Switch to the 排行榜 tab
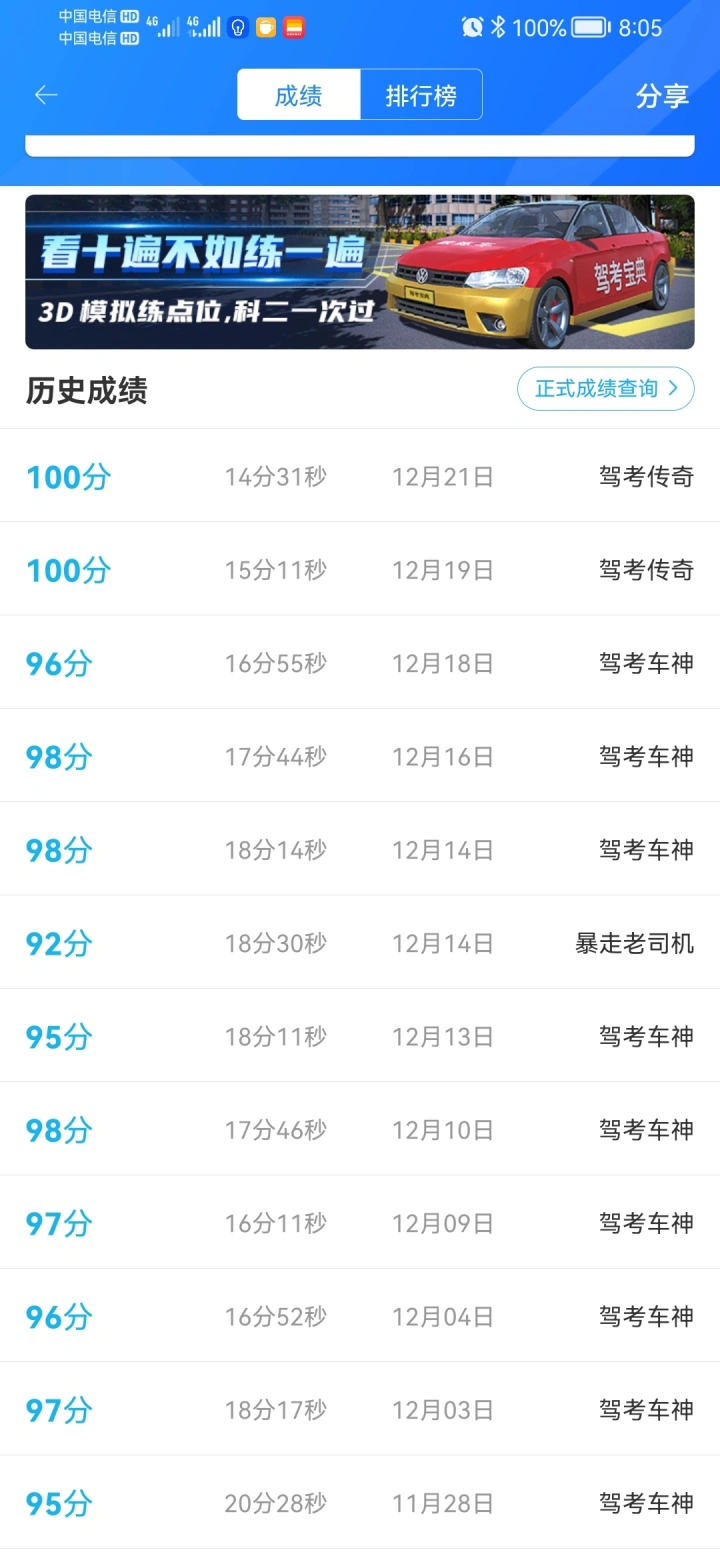The height and width of the screenshot is (1560, 720). coord(421,95)
